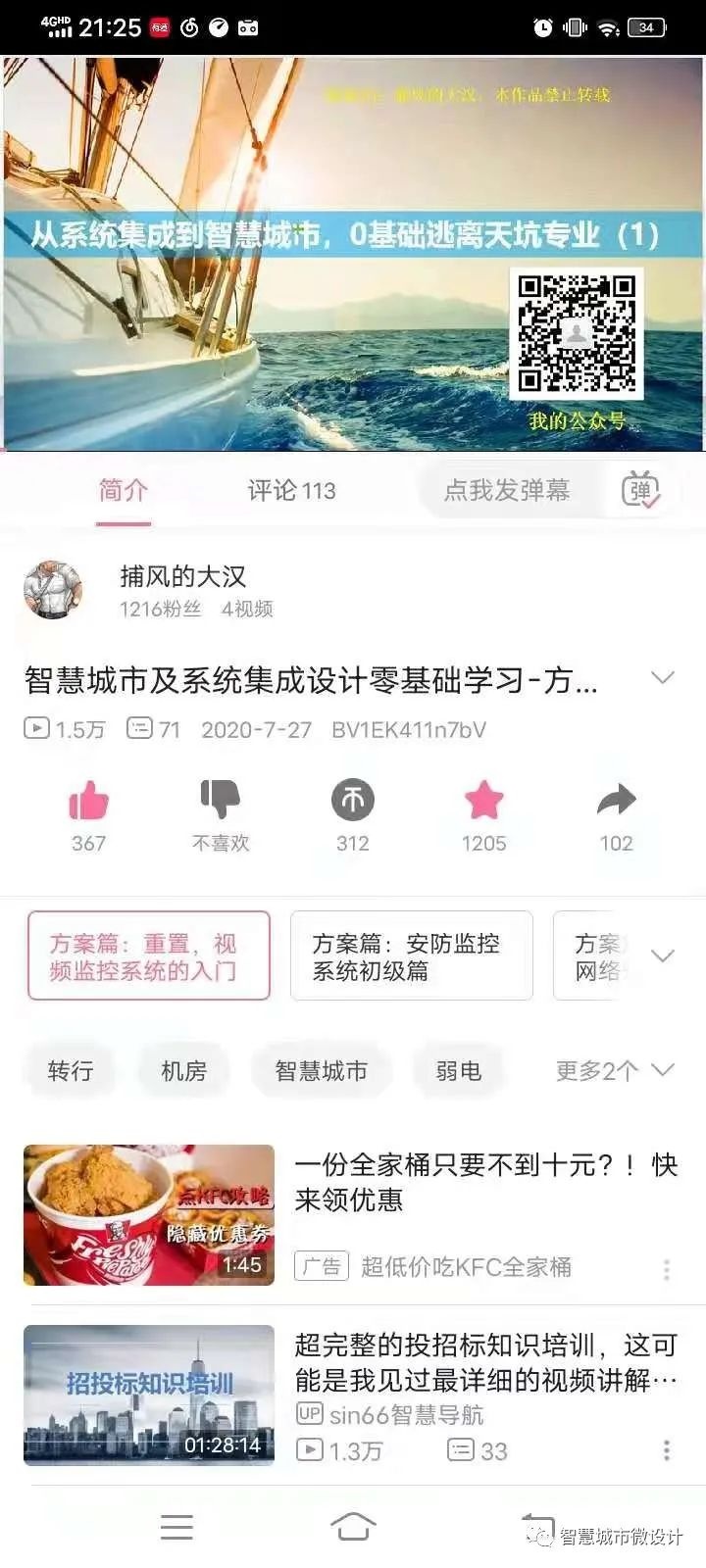Click the menu lines icon in bottom bar

click(176, 1526)
